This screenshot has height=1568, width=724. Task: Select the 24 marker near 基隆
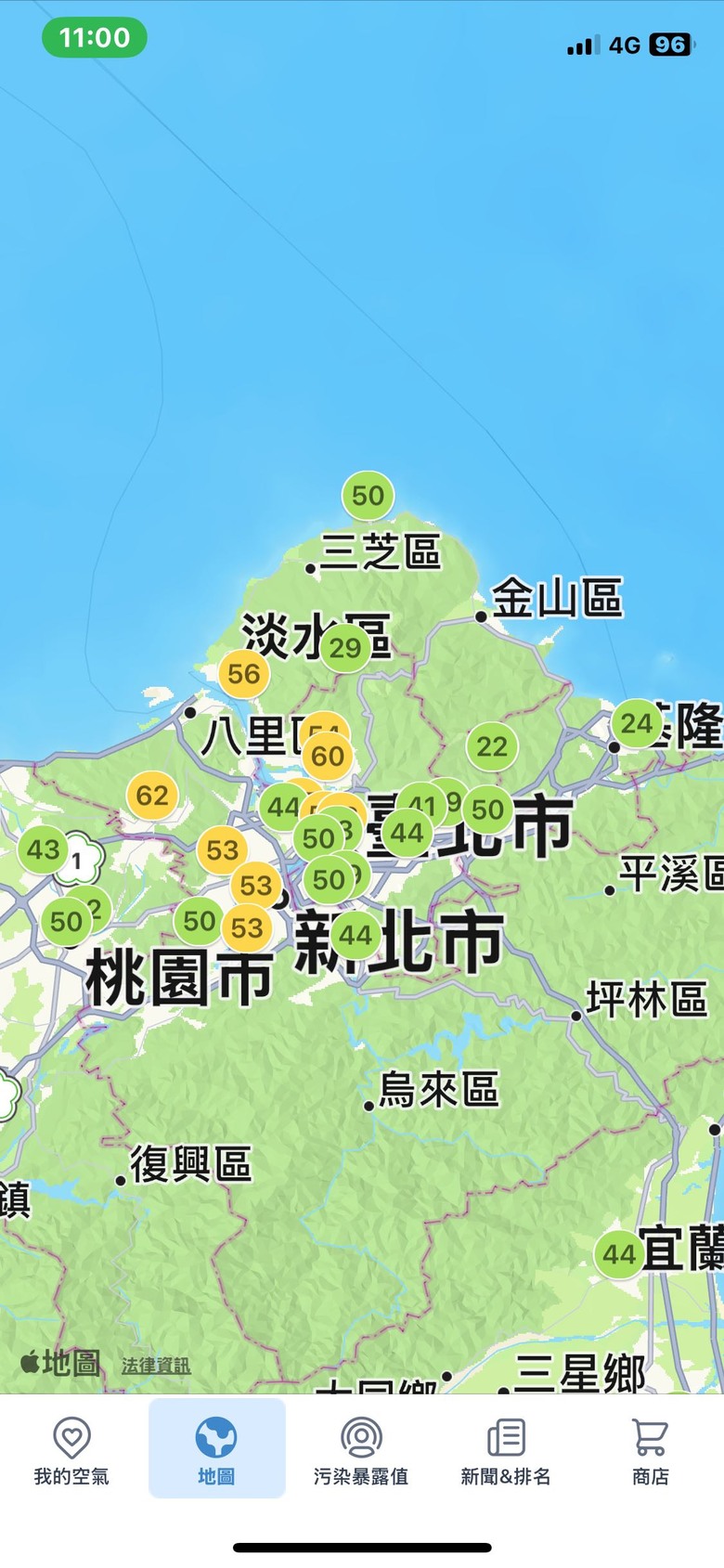pos(636,723)
